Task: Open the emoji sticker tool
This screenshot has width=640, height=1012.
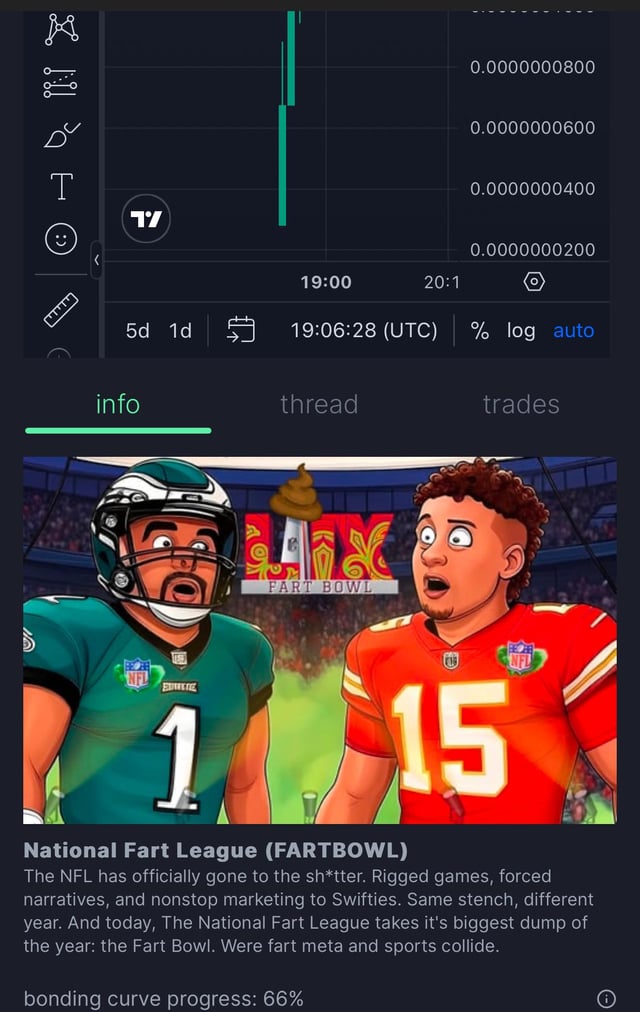Action: tap(61, 238)
